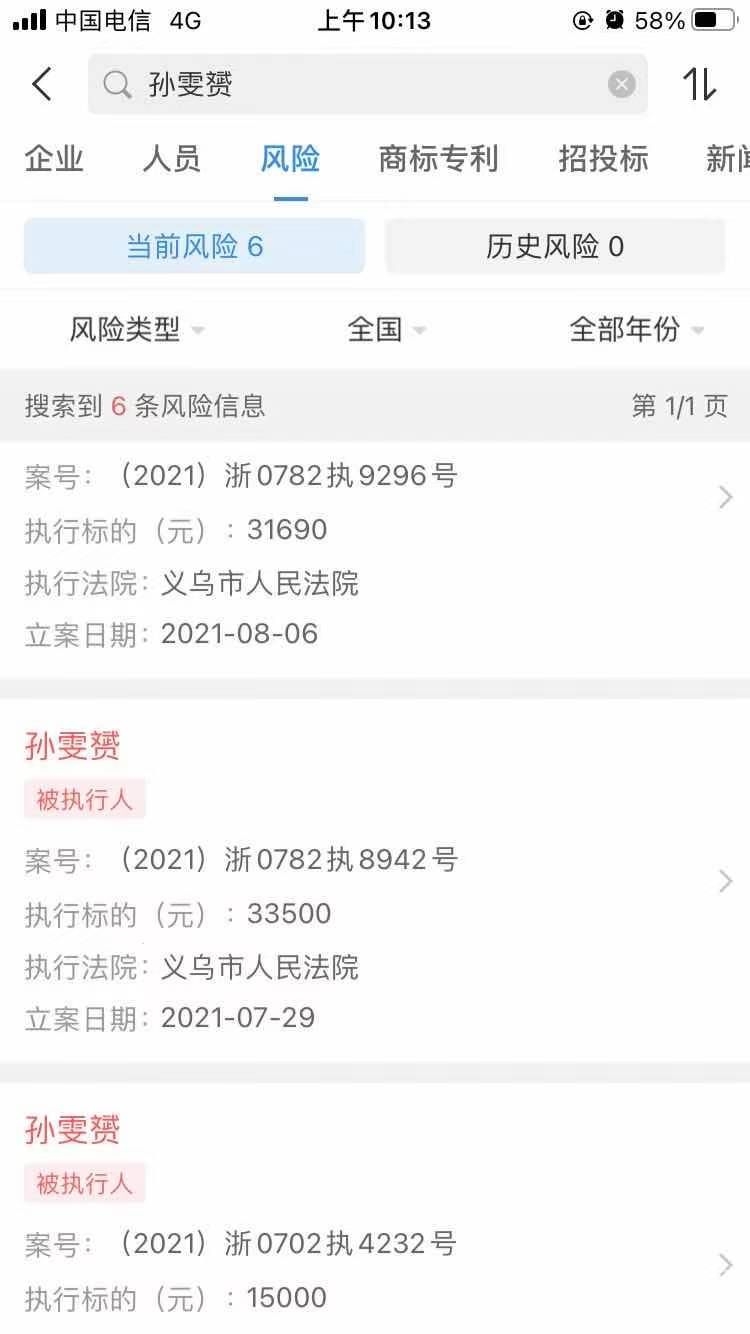Expand the 全部年份 filter
Image resolution: width=750 pixels, height=1334 pixels.
click(636, 329)
